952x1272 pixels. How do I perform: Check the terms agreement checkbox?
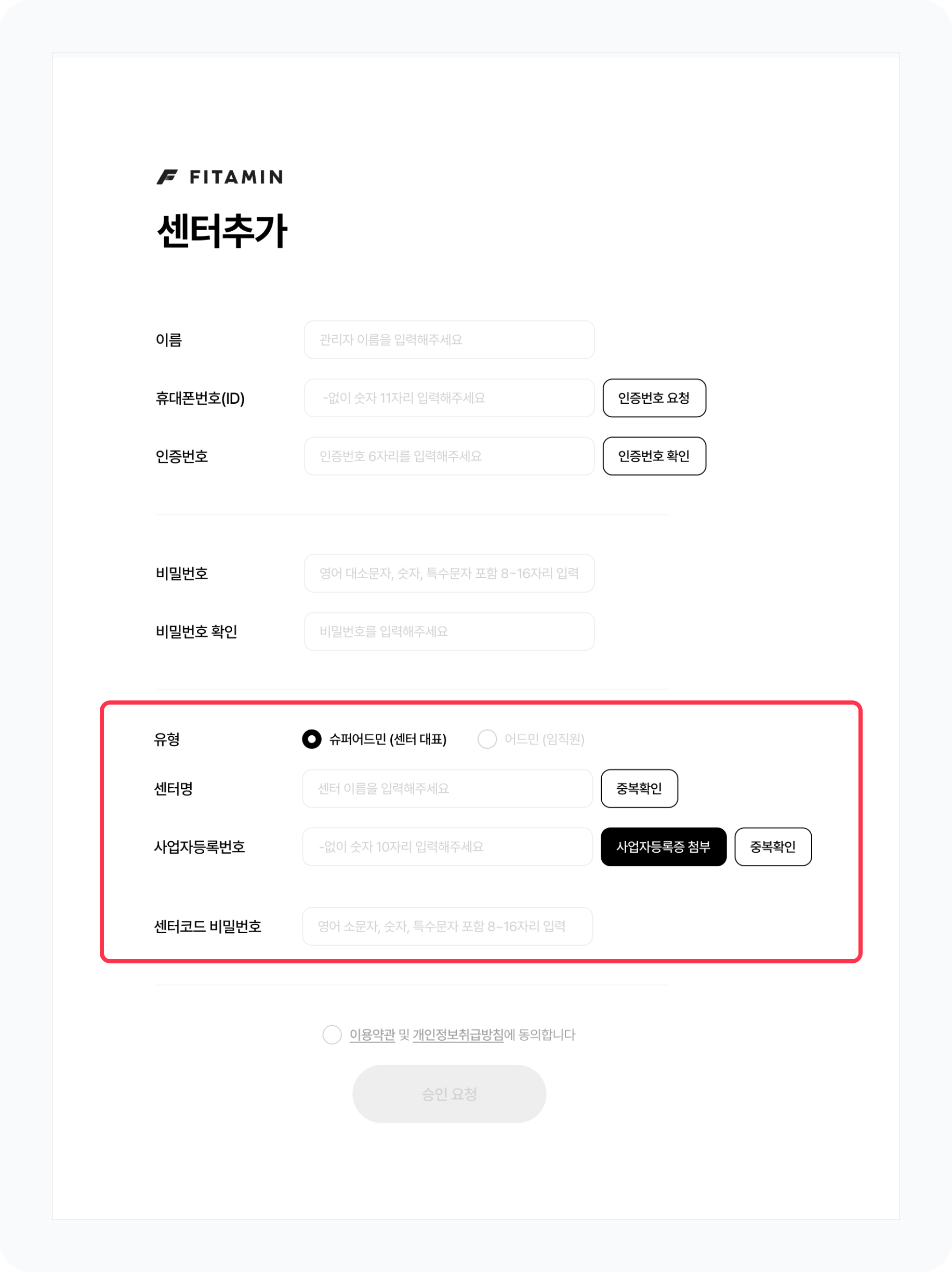pyautogui.click(x=332, y=1035)
